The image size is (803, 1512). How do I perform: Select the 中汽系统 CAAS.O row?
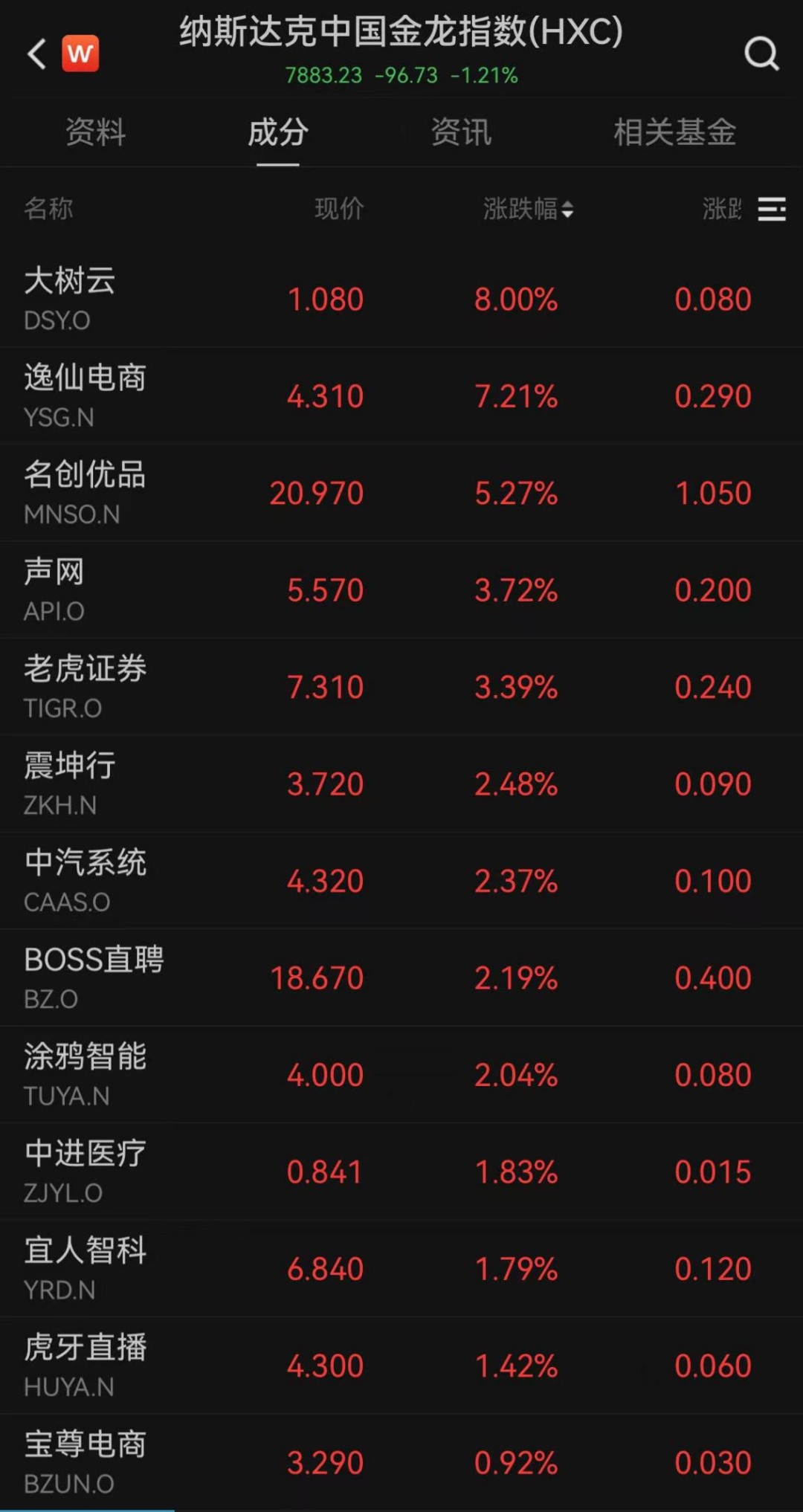[x=401, y=881]
